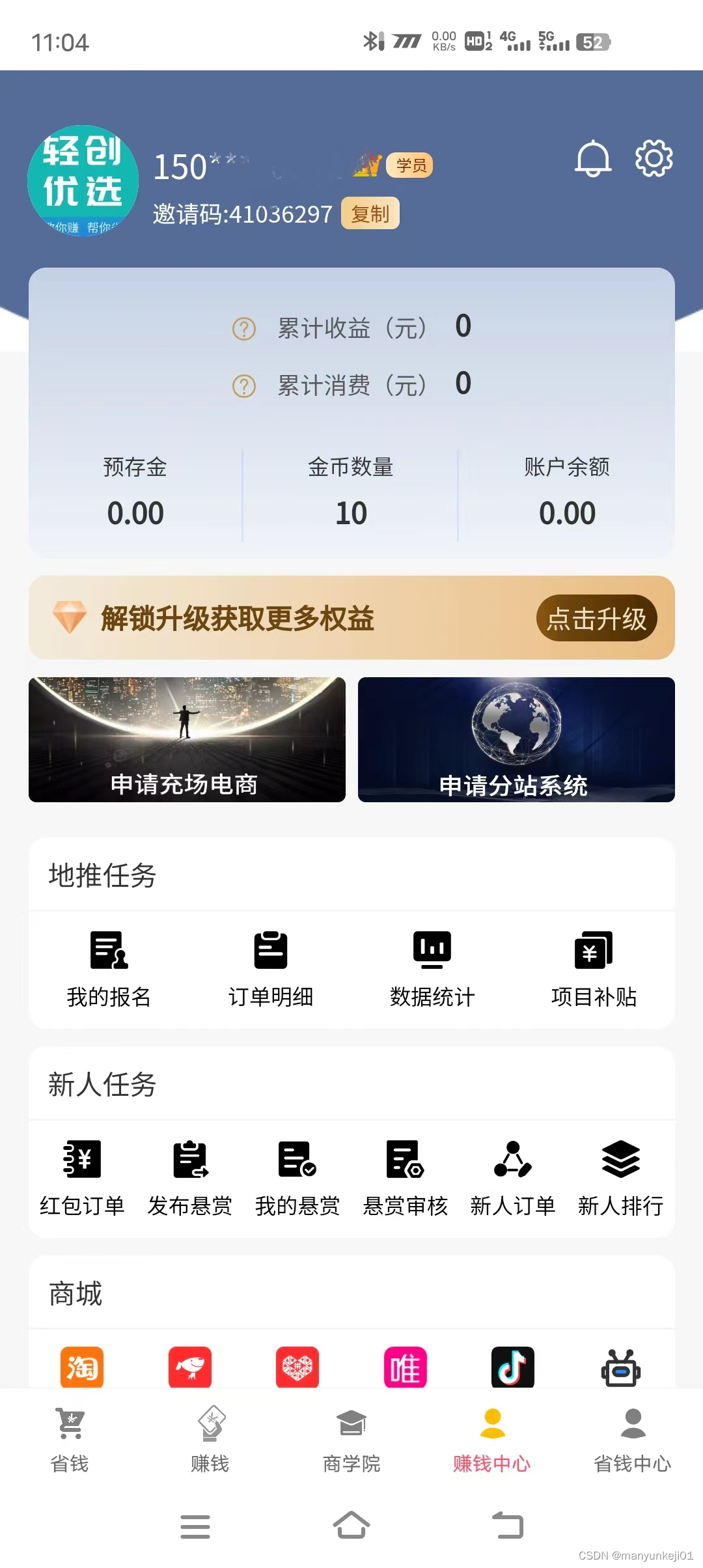This screenshot has width=703, height=1568.
Task: Open 我的报名
Action: click(x=109, y=968)
